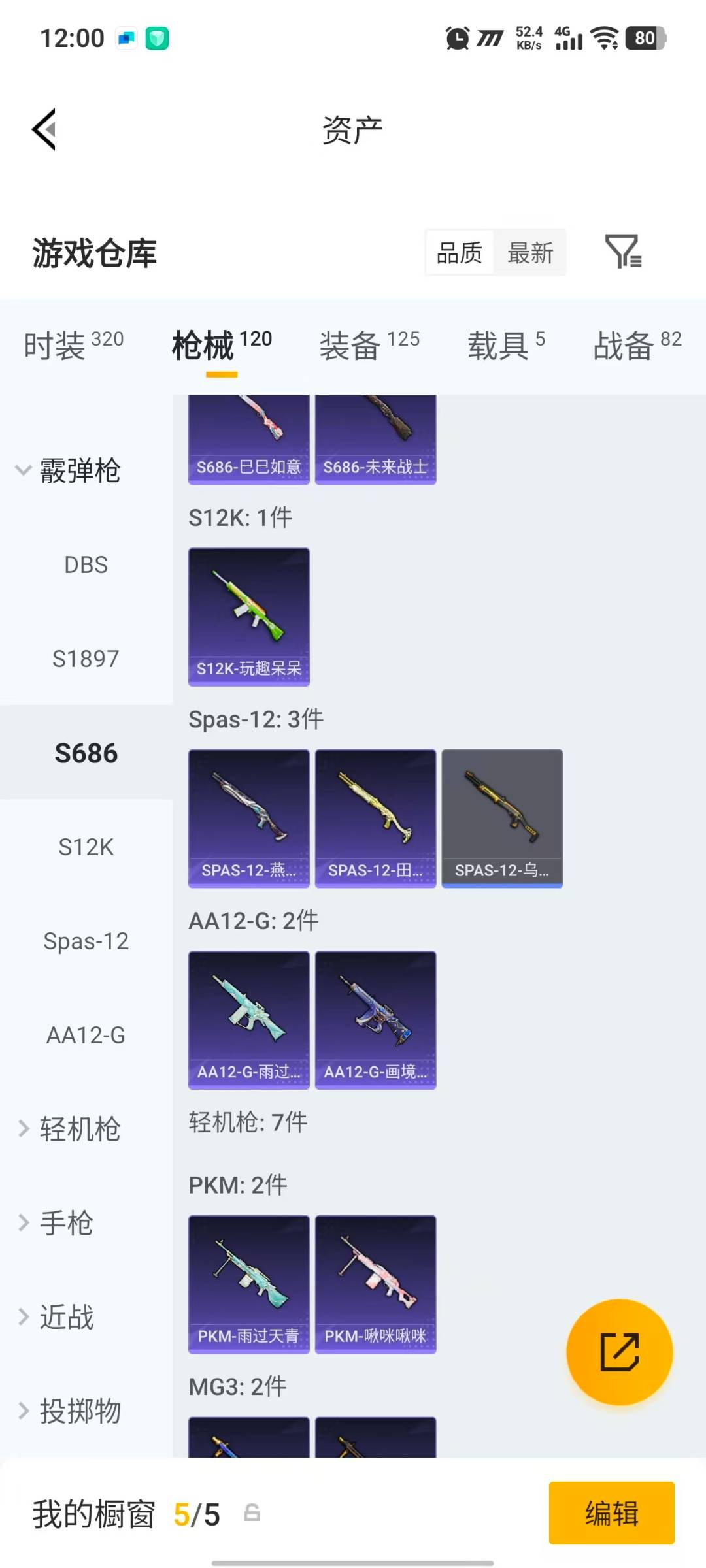Switch sorting to 最新
The image size is (706, 1568).
pyautogui.click(x=531, y=252)
